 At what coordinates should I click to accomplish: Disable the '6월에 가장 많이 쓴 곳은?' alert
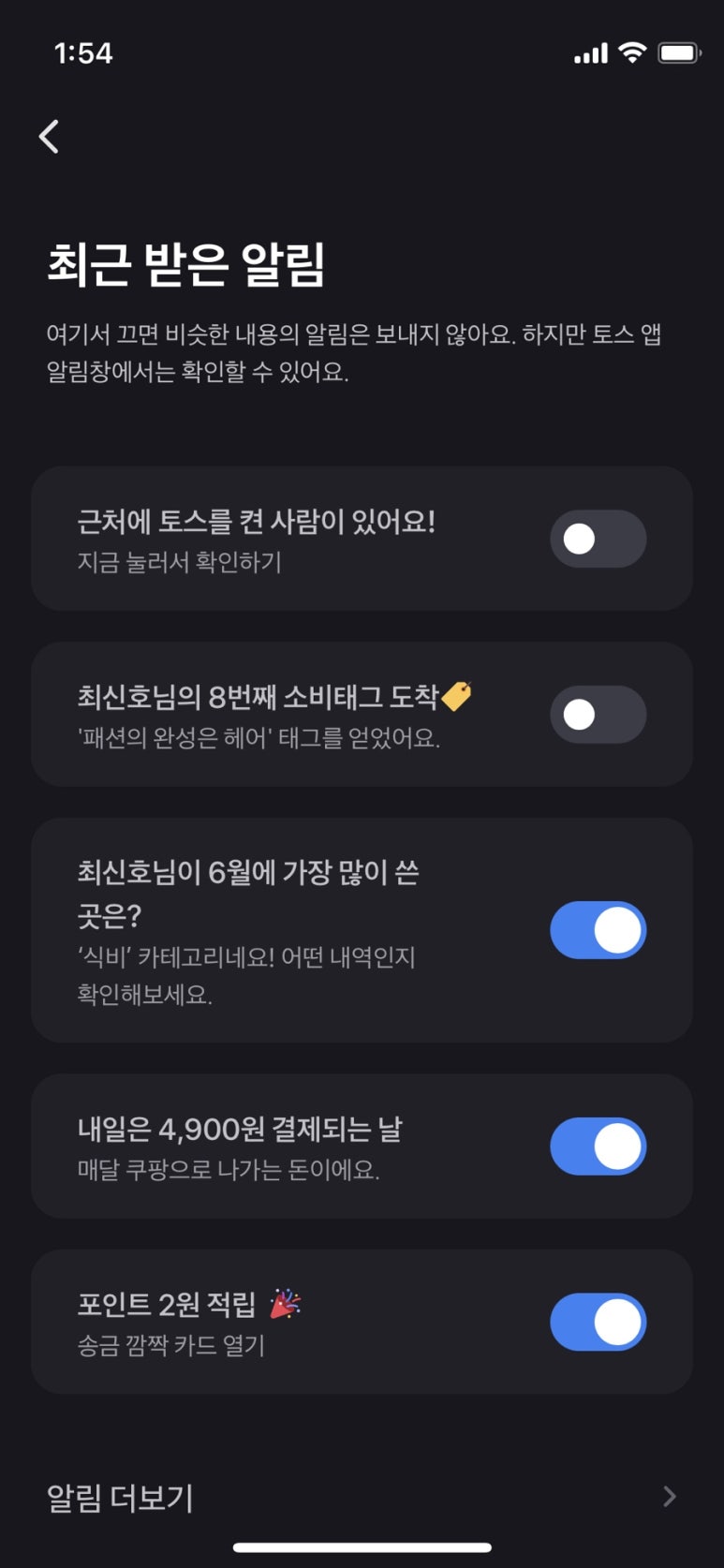(598, 930)
